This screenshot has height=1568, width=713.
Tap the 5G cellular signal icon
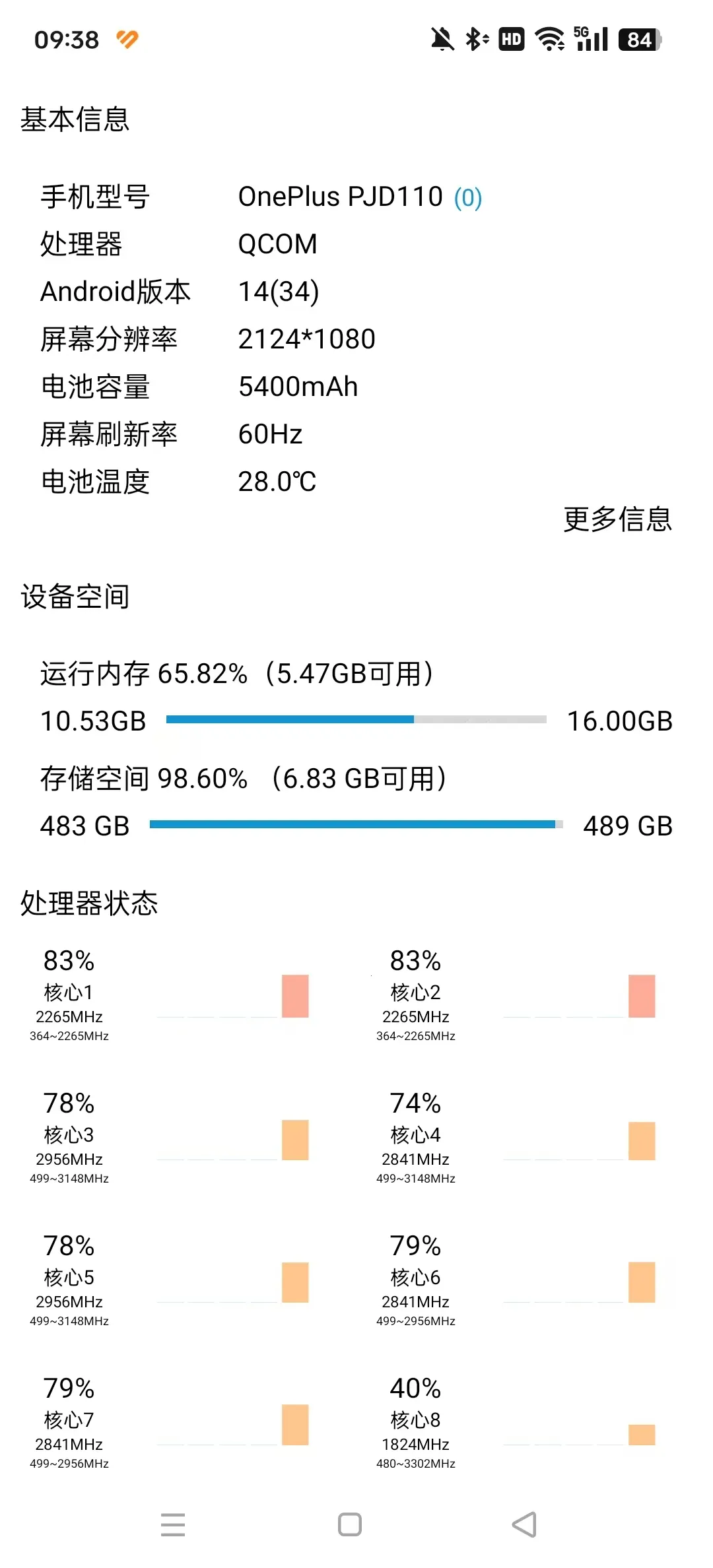tap(591, 40)
